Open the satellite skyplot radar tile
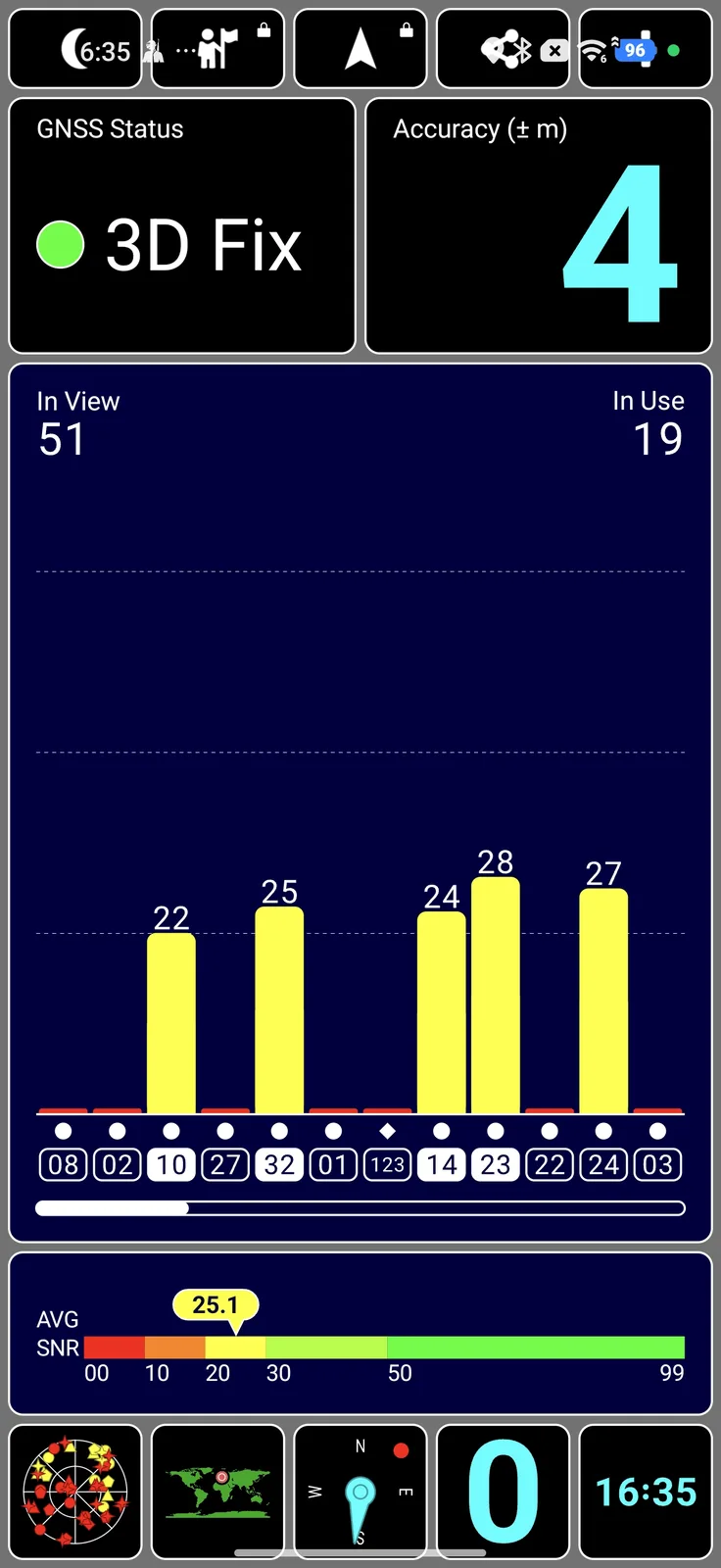 (75, 1492)
